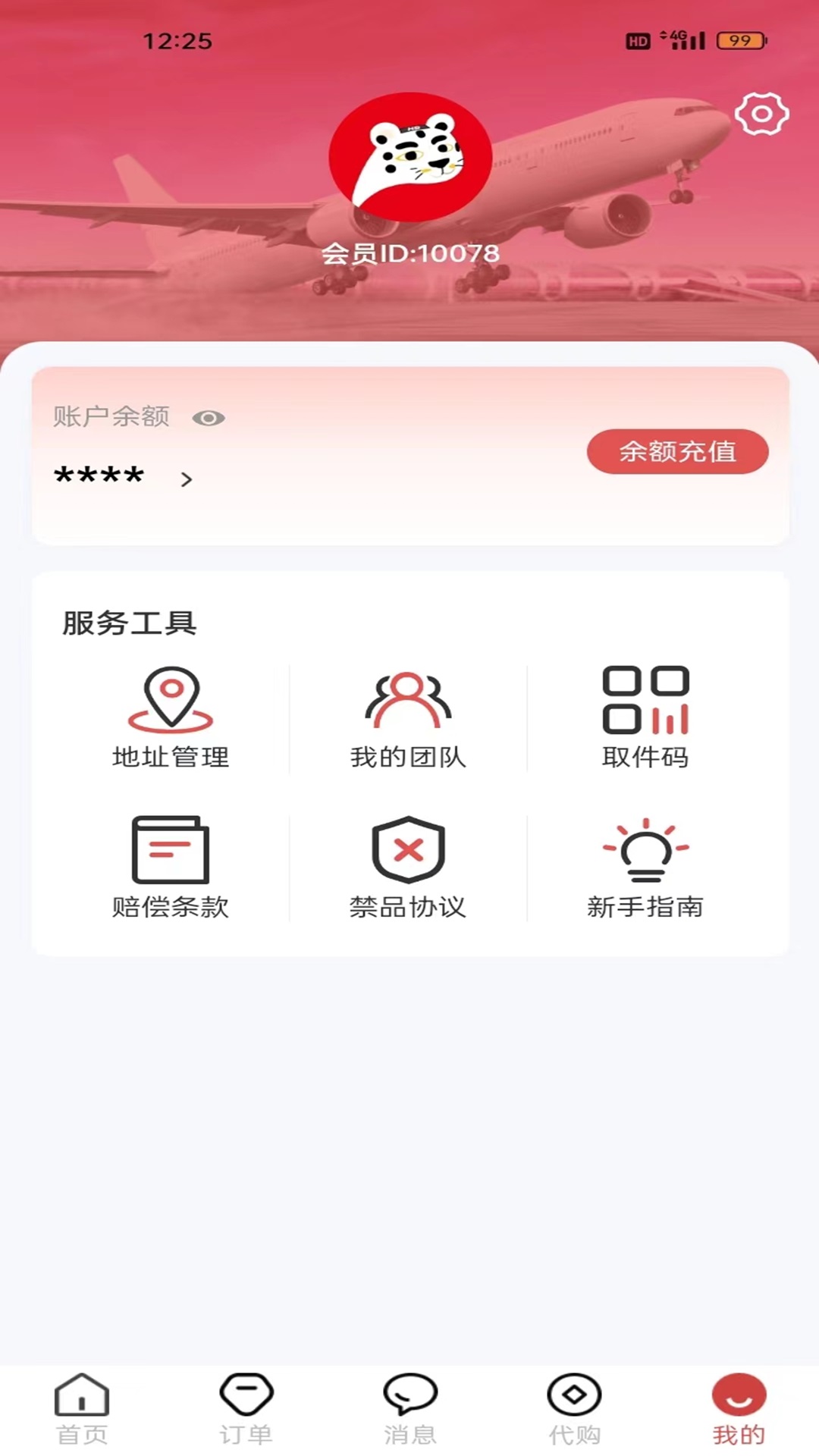Switch to the 代购 purchasing tab

574,1409
